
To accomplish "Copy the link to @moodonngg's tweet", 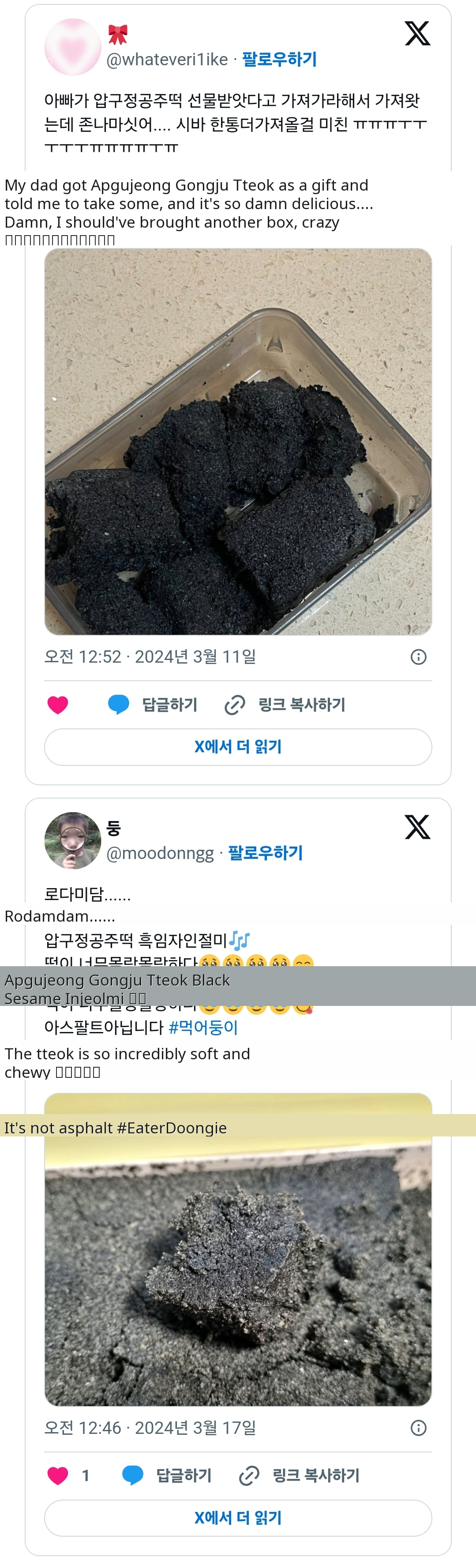I will (x=300, y=1476).
